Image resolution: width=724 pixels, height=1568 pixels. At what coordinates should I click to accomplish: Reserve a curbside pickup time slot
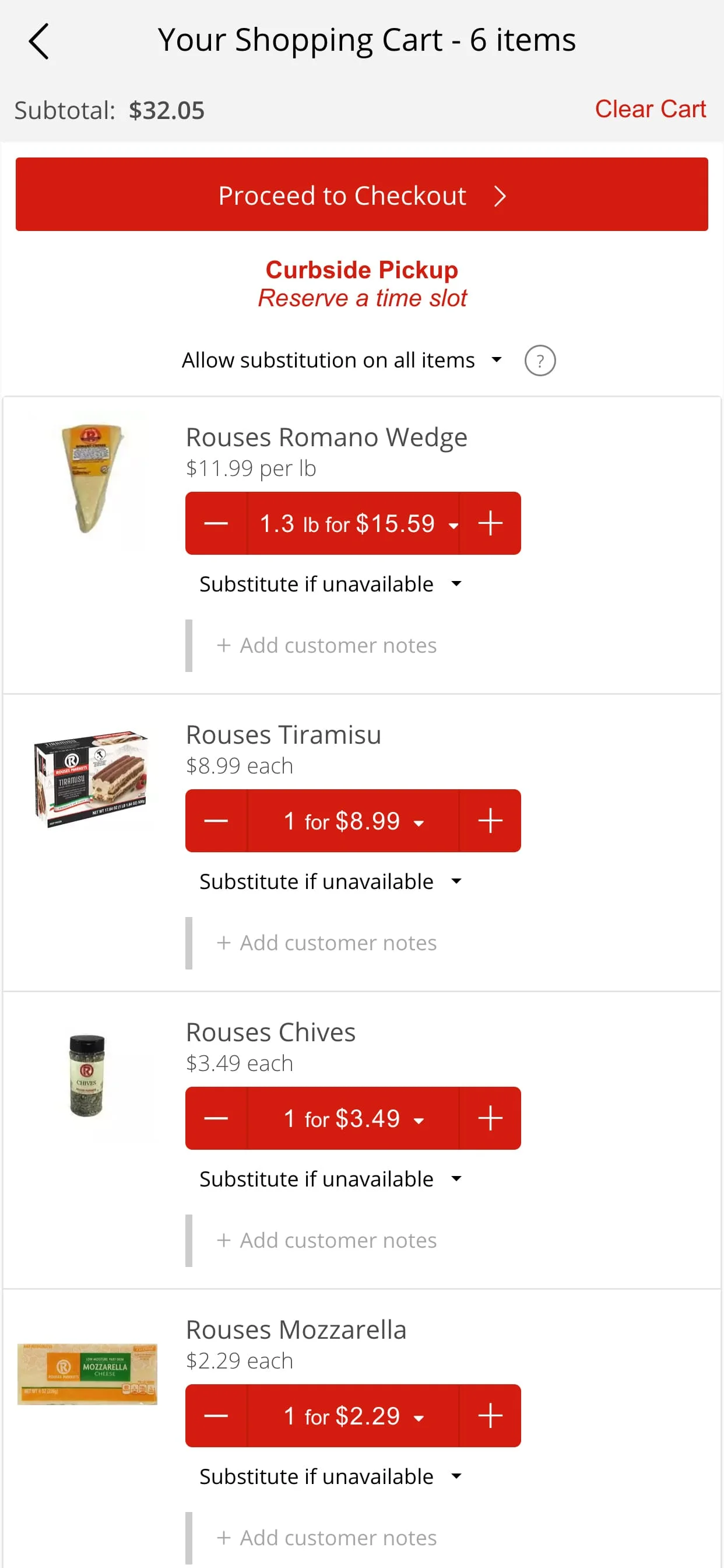click(363, 298)
